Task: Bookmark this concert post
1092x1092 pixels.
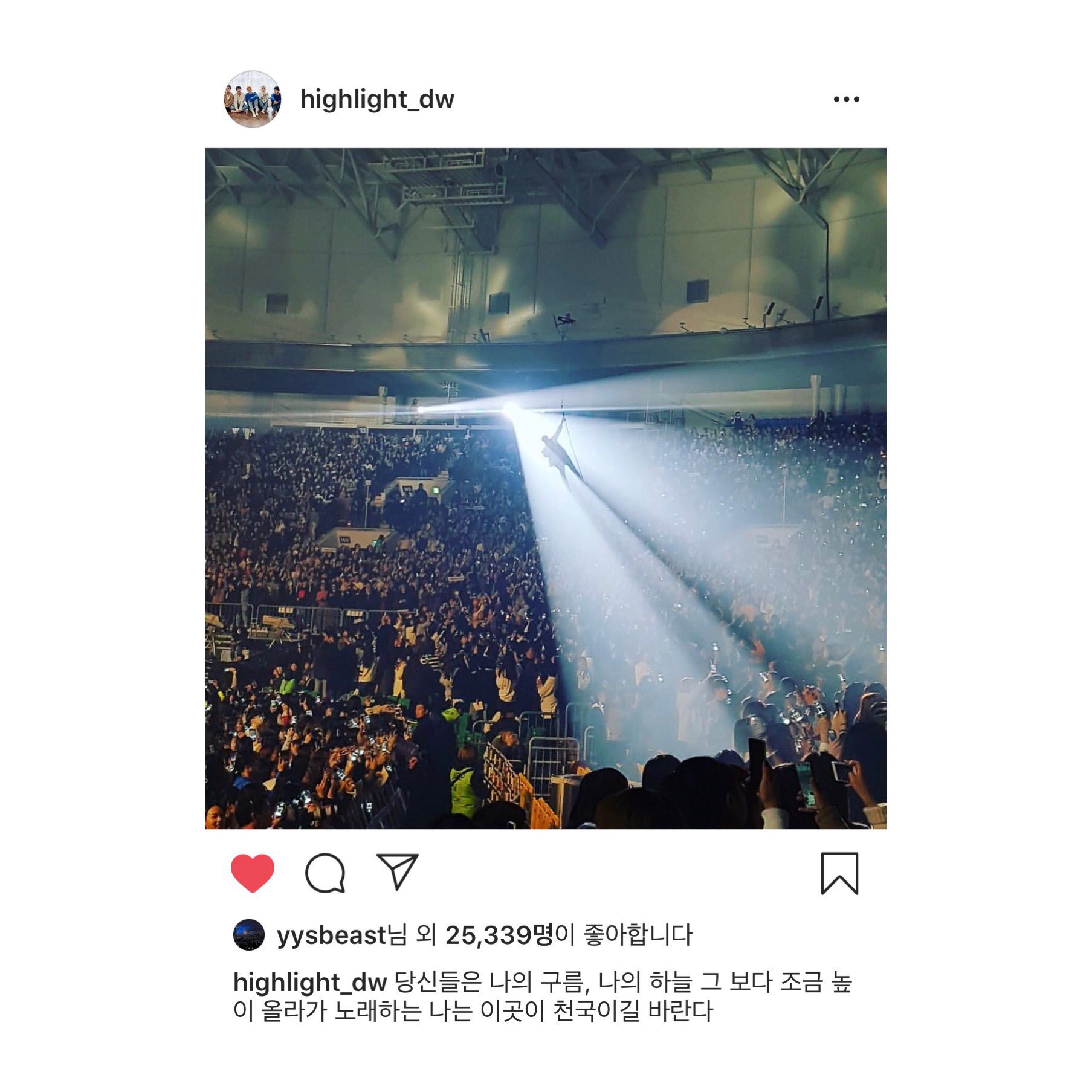Action: point(839,873)
